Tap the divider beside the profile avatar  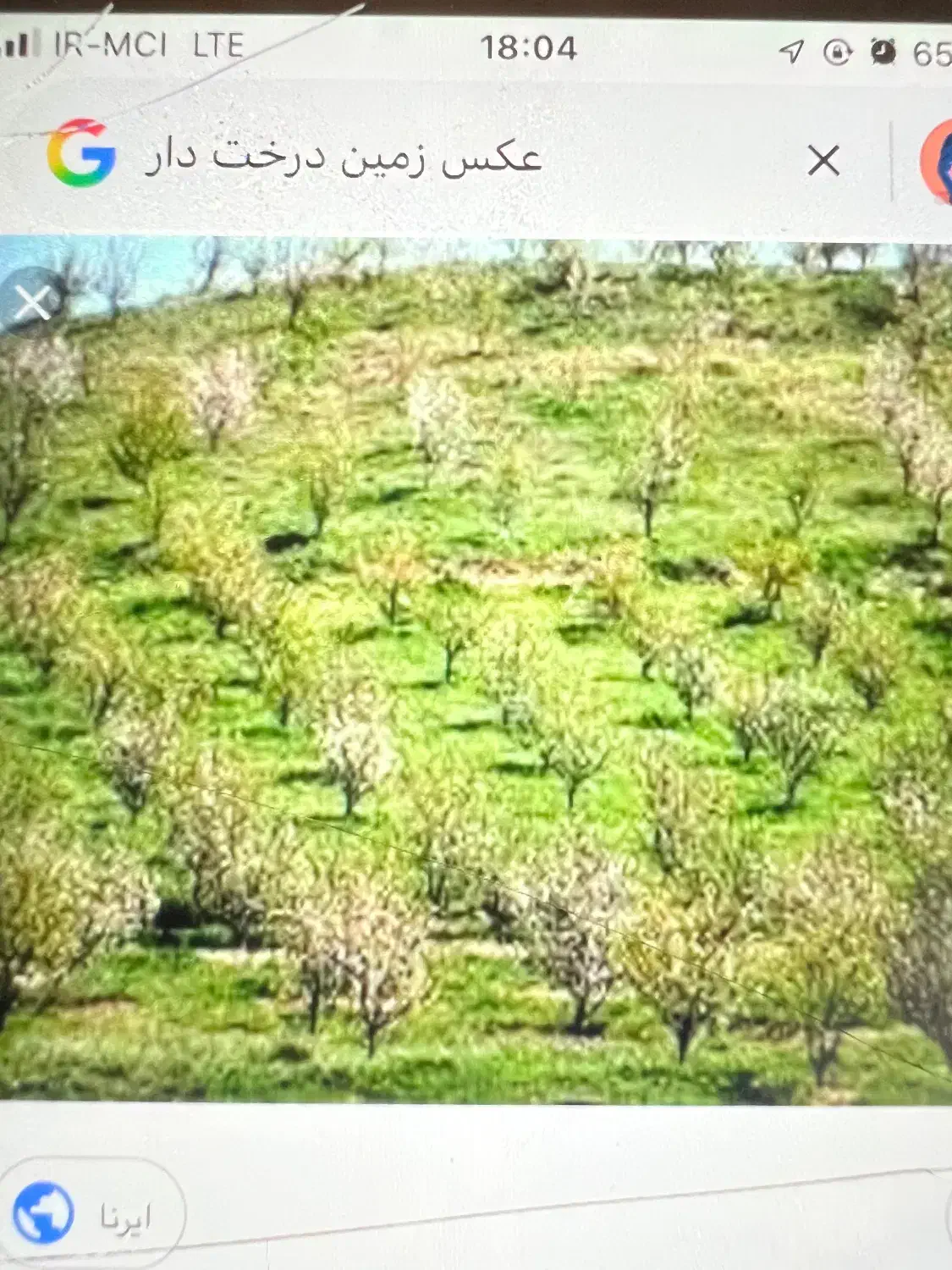click(890, 161)
